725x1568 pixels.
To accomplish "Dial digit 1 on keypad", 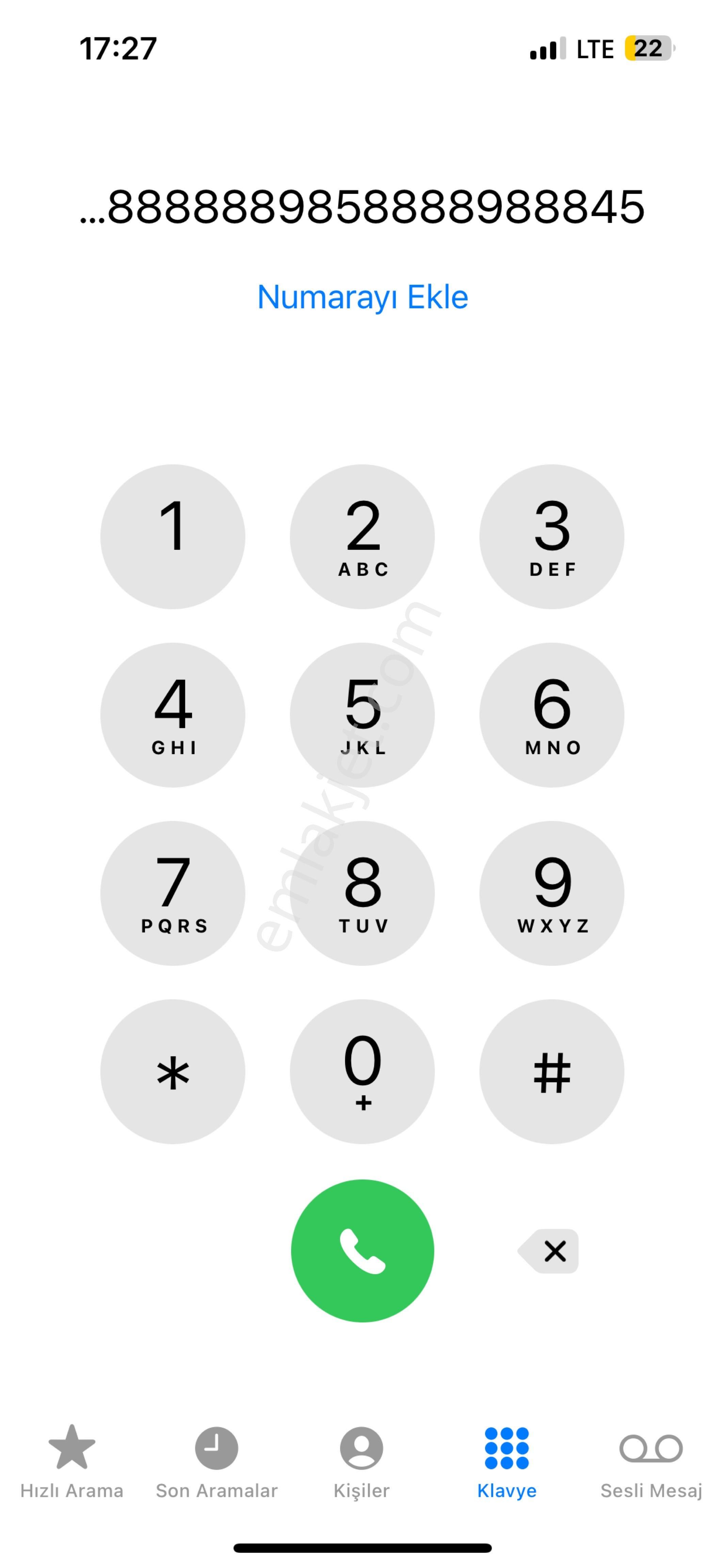I will pyautogui.click(x=173, y=536).
